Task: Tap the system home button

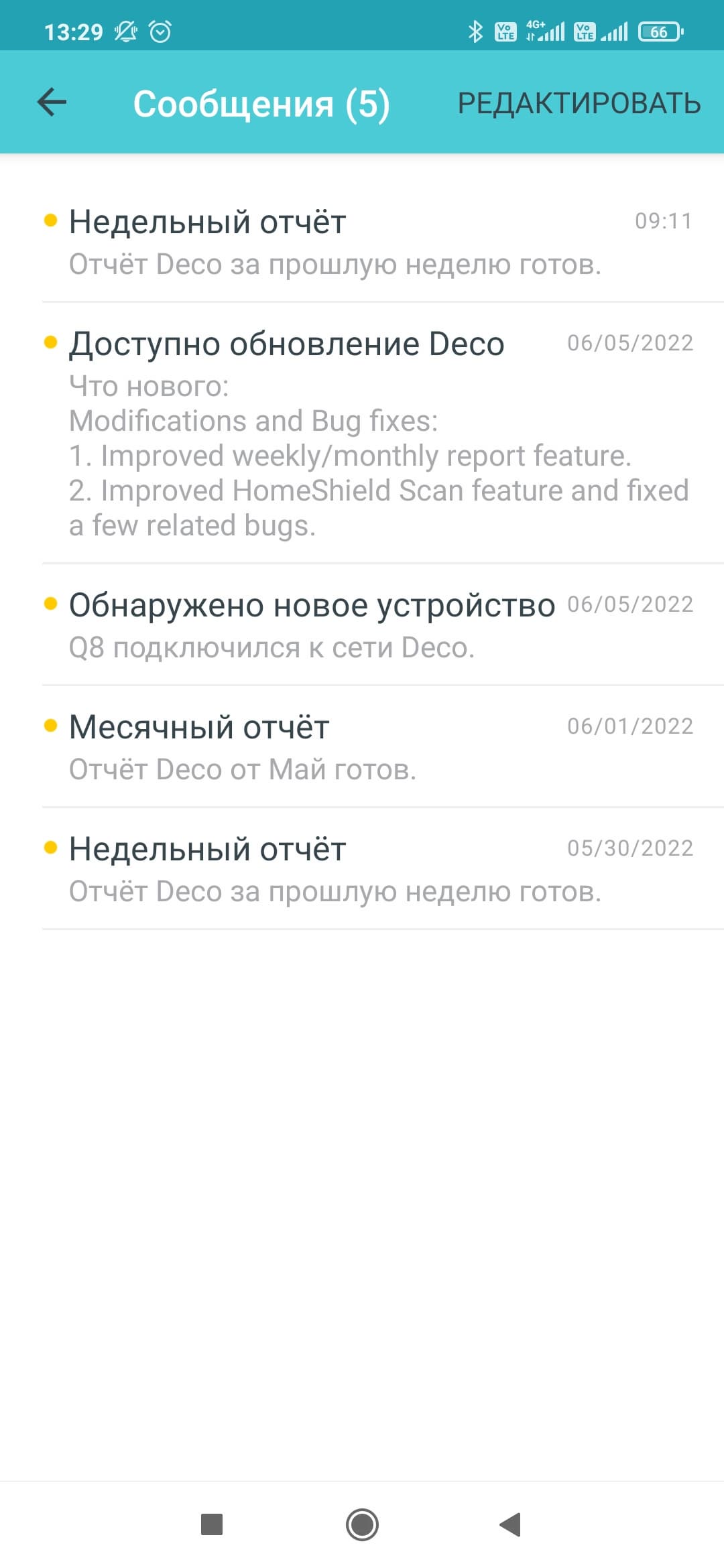Action: tap(362, 1524)
